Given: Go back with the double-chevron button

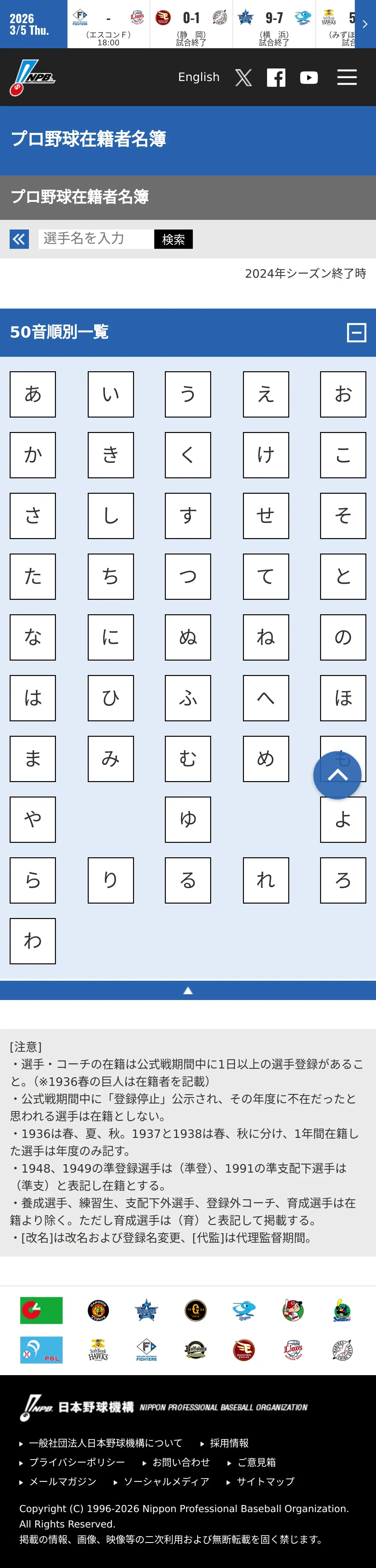Looking at the screenshot, I should pos(20,239).
